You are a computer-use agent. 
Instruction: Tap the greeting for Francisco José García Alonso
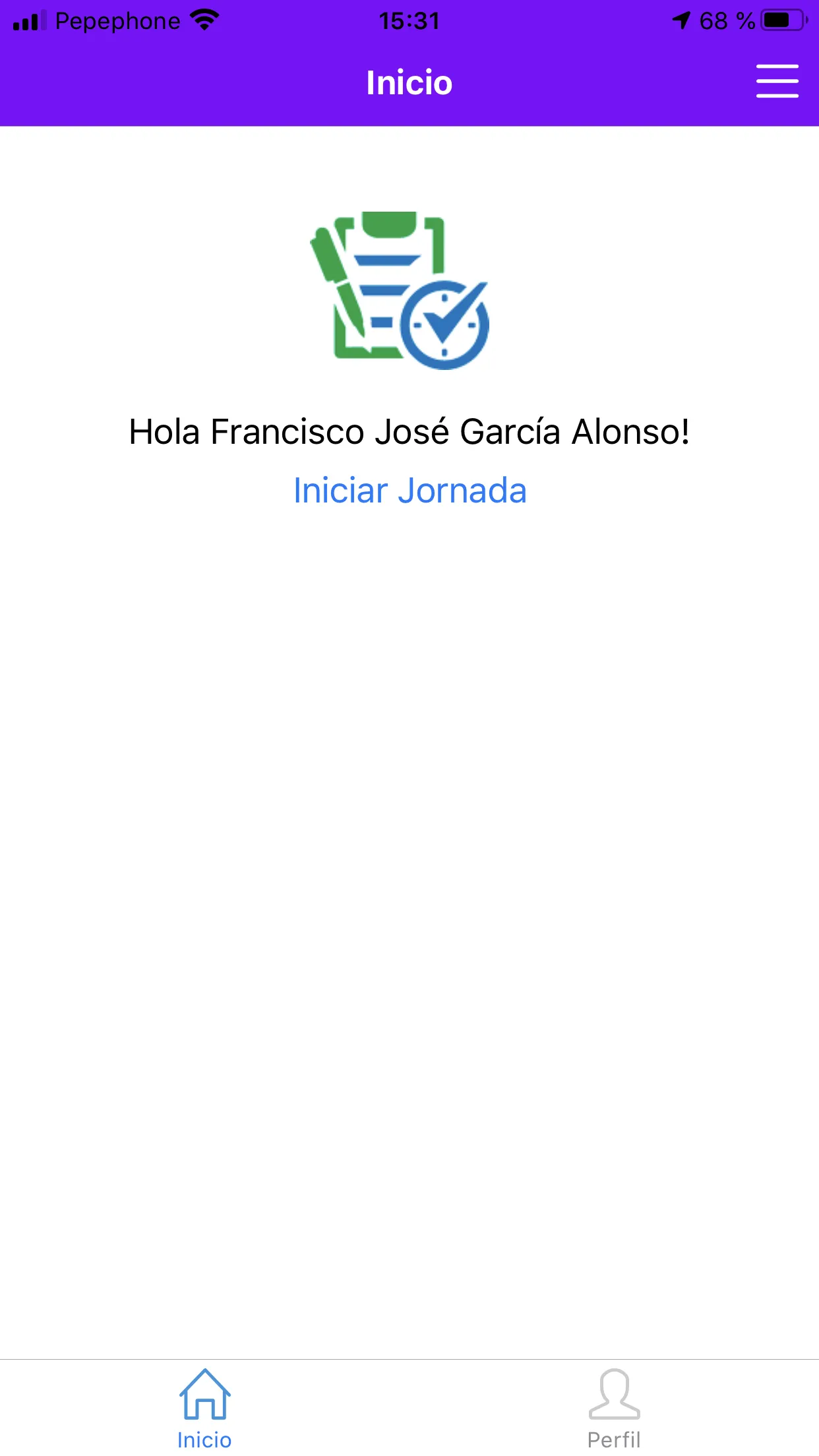(x=409, y=432)
